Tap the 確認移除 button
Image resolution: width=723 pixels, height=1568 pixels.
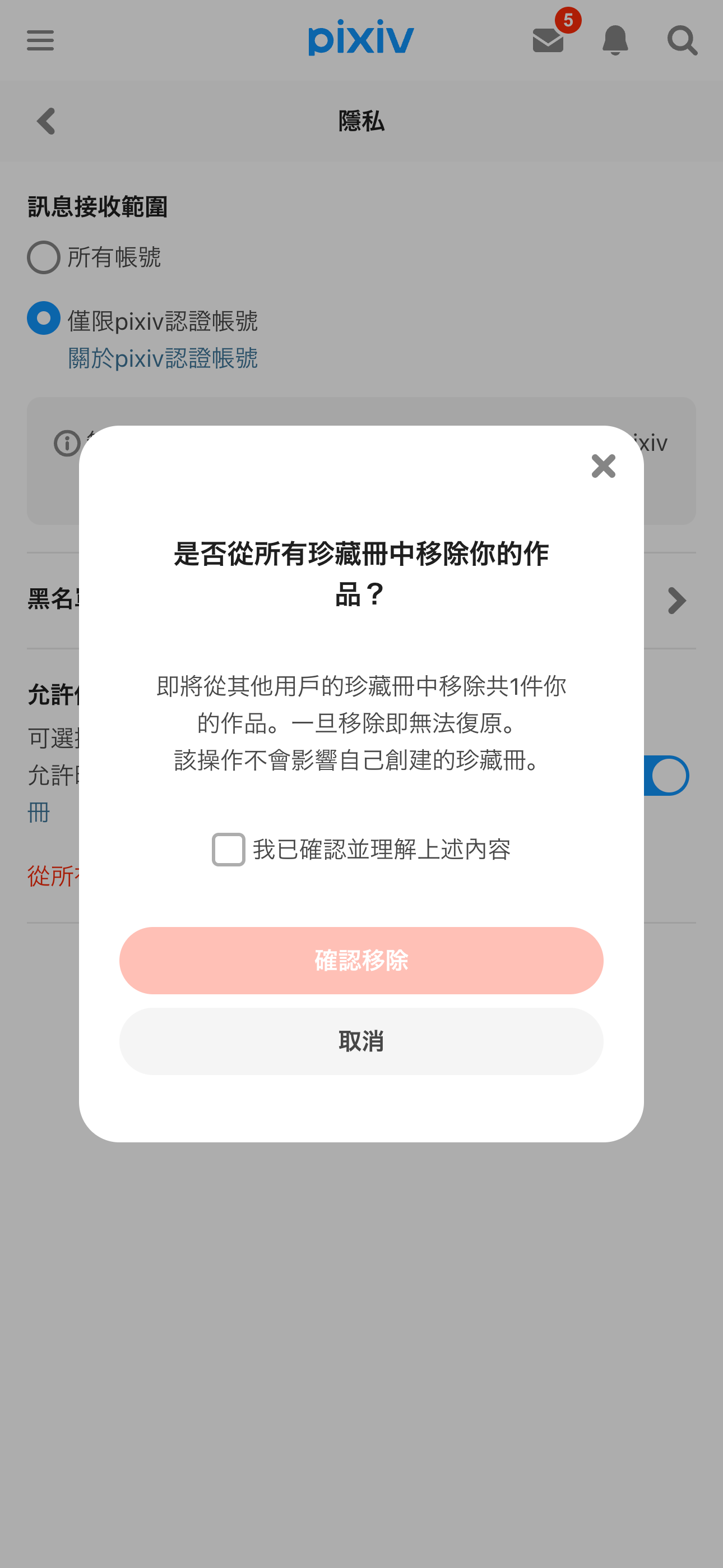(361, 961)
